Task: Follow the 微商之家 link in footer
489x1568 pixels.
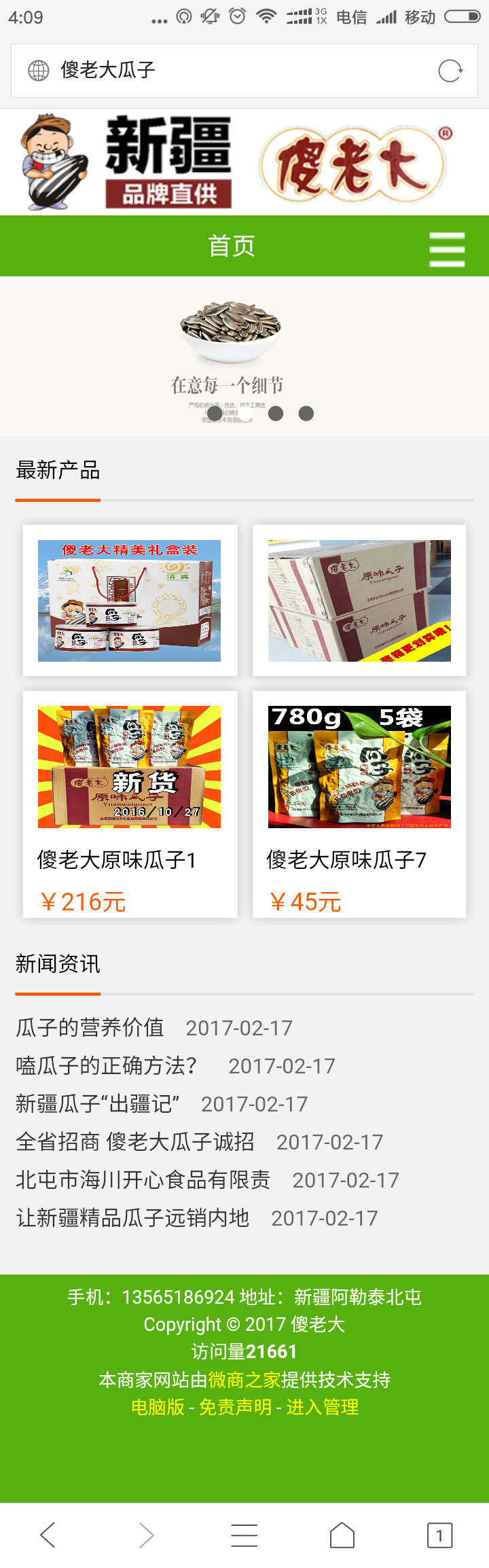Action: (x=244, y=1379)
